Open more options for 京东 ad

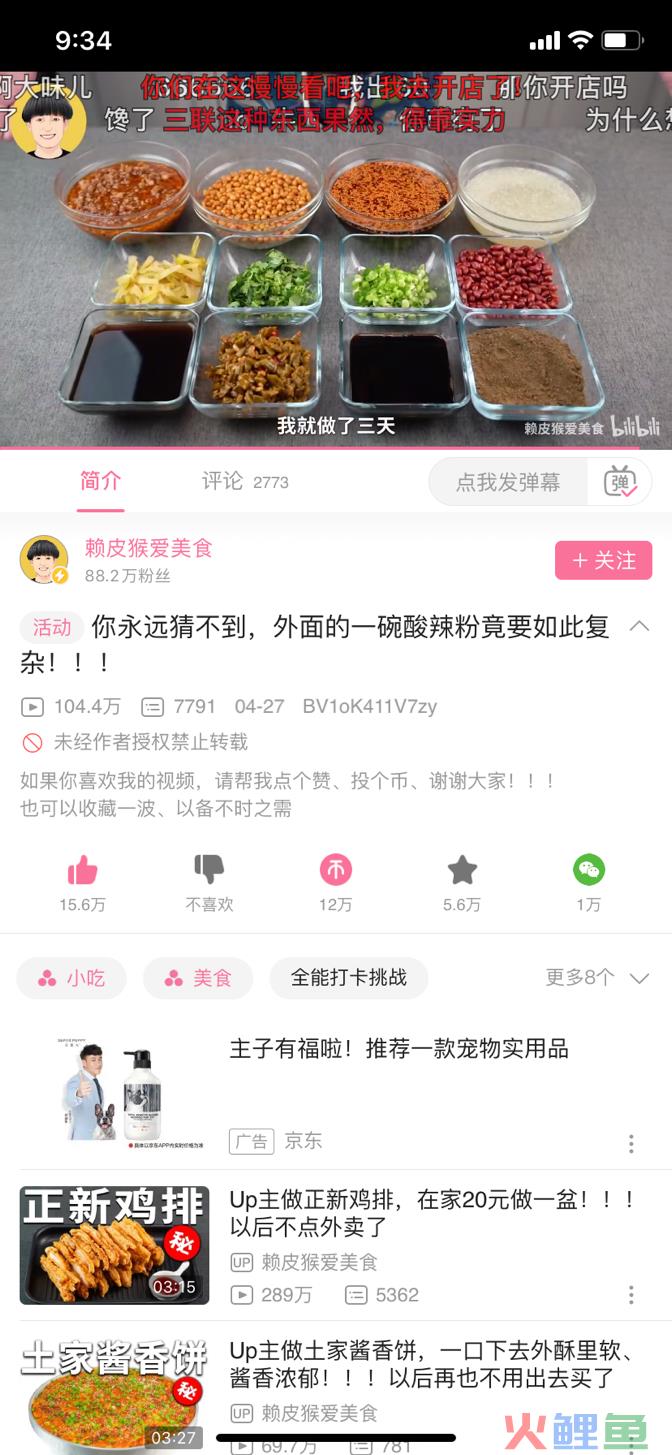(631, 1143)
